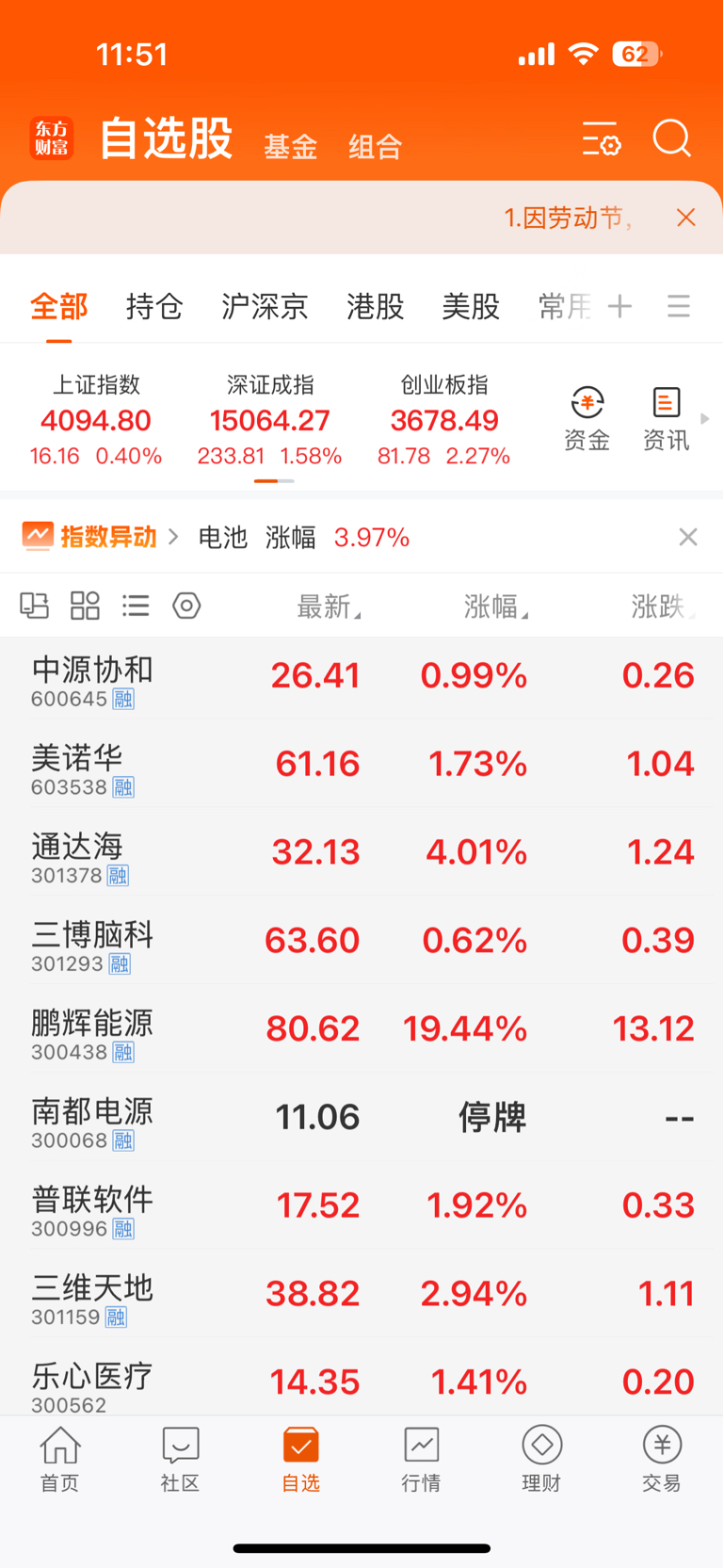Close the 指数异动 alert row
Screen dimensions: 724x1568
click(x=688, y=537)
